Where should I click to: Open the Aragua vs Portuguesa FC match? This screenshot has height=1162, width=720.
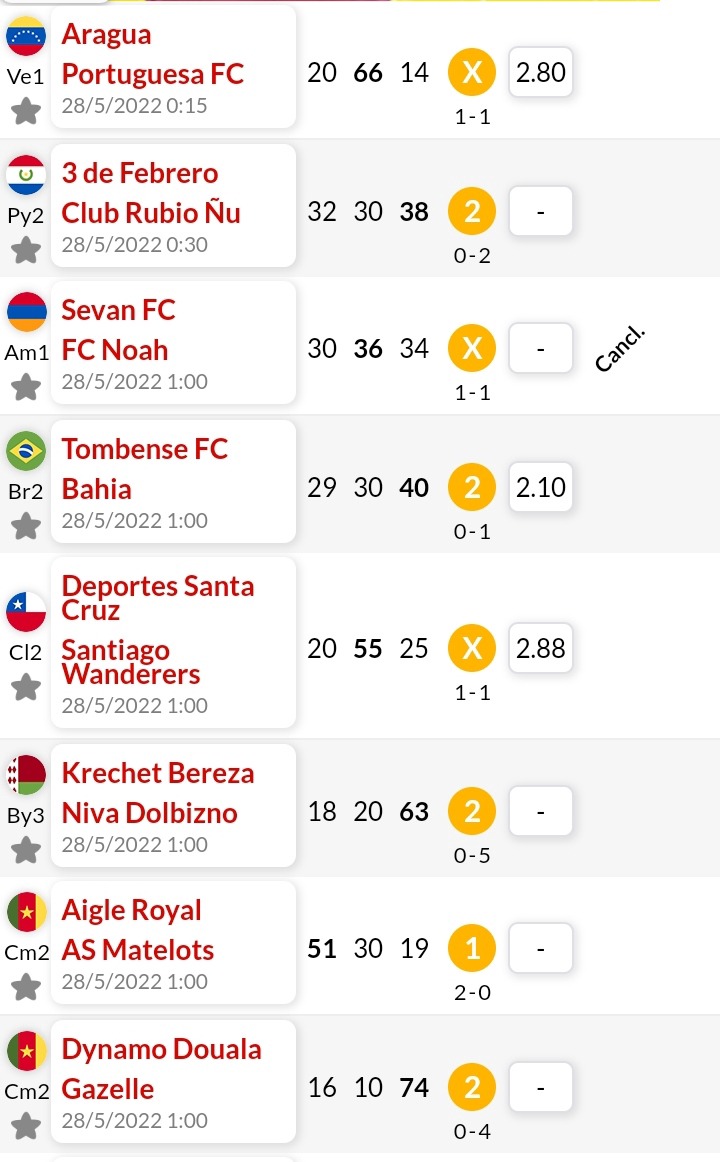click(173, 67)
